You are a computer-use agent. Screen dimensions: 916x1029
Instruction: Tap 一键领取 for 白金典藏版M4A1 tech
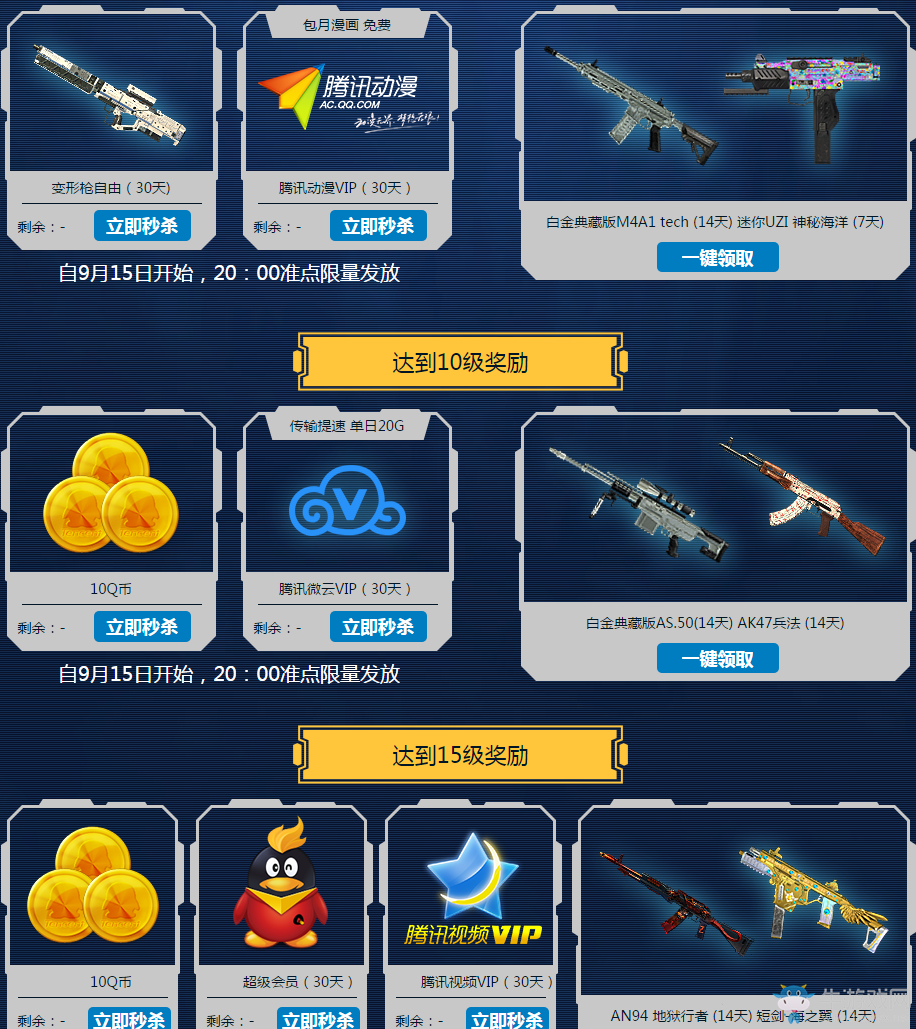pos(717,258)
